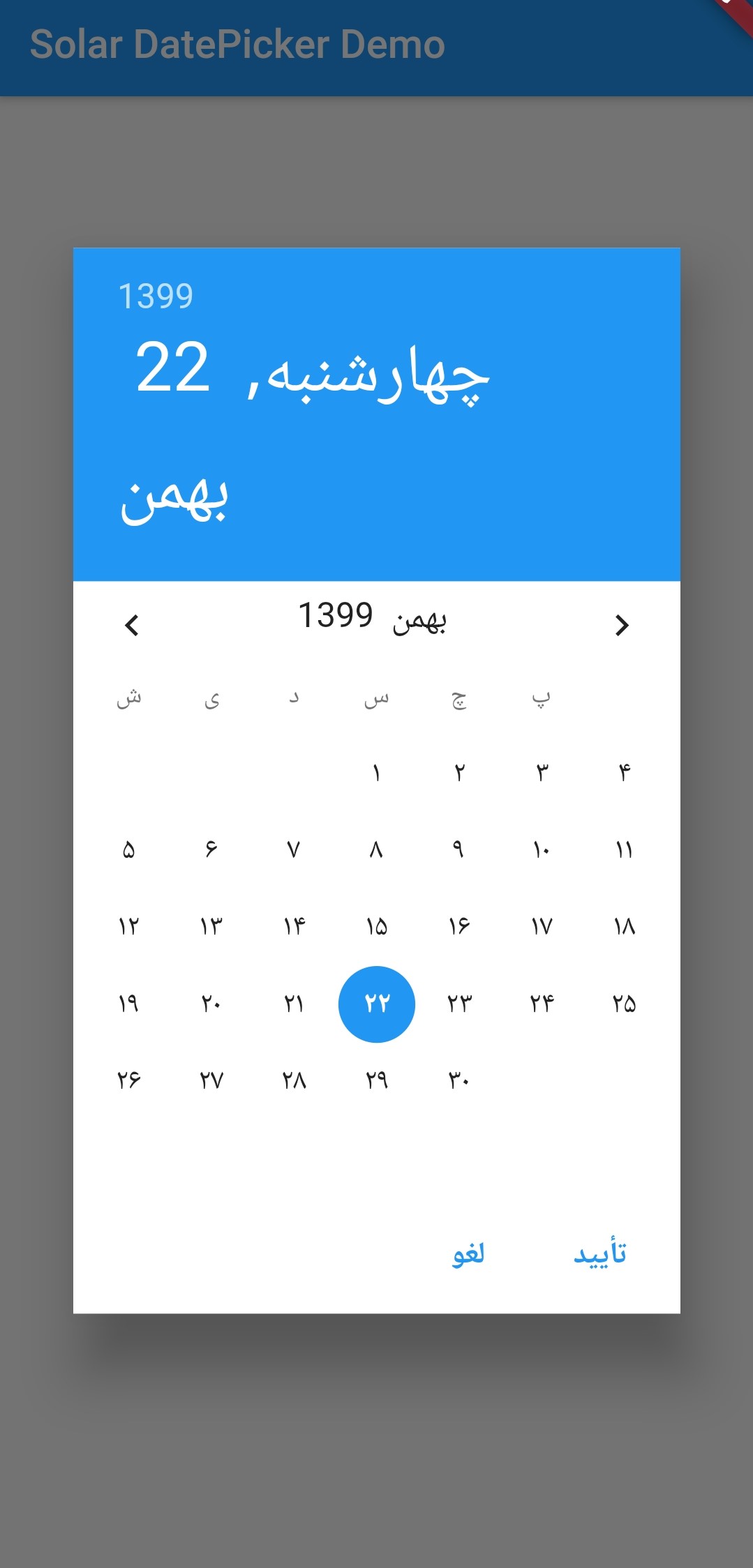The image size is (753, 1568).
Task: Pick day ۵ in the calendar
Action: pyautogui.click(x=129, y=850)
